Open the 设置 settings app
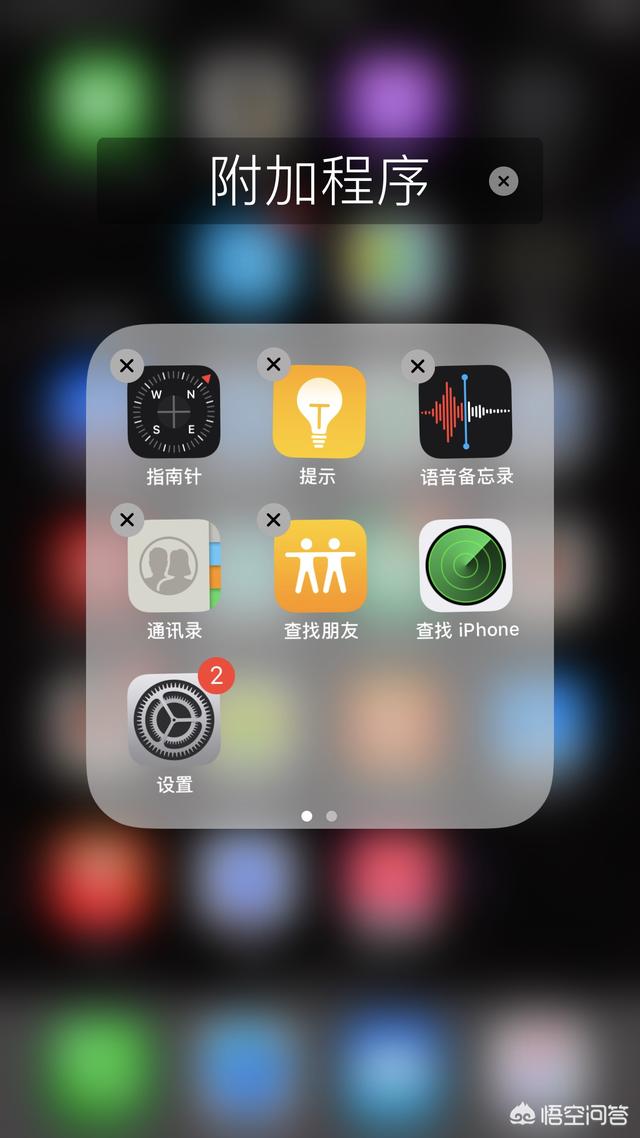Screen dimensions: 640x1138 click(x=174, y=720)
